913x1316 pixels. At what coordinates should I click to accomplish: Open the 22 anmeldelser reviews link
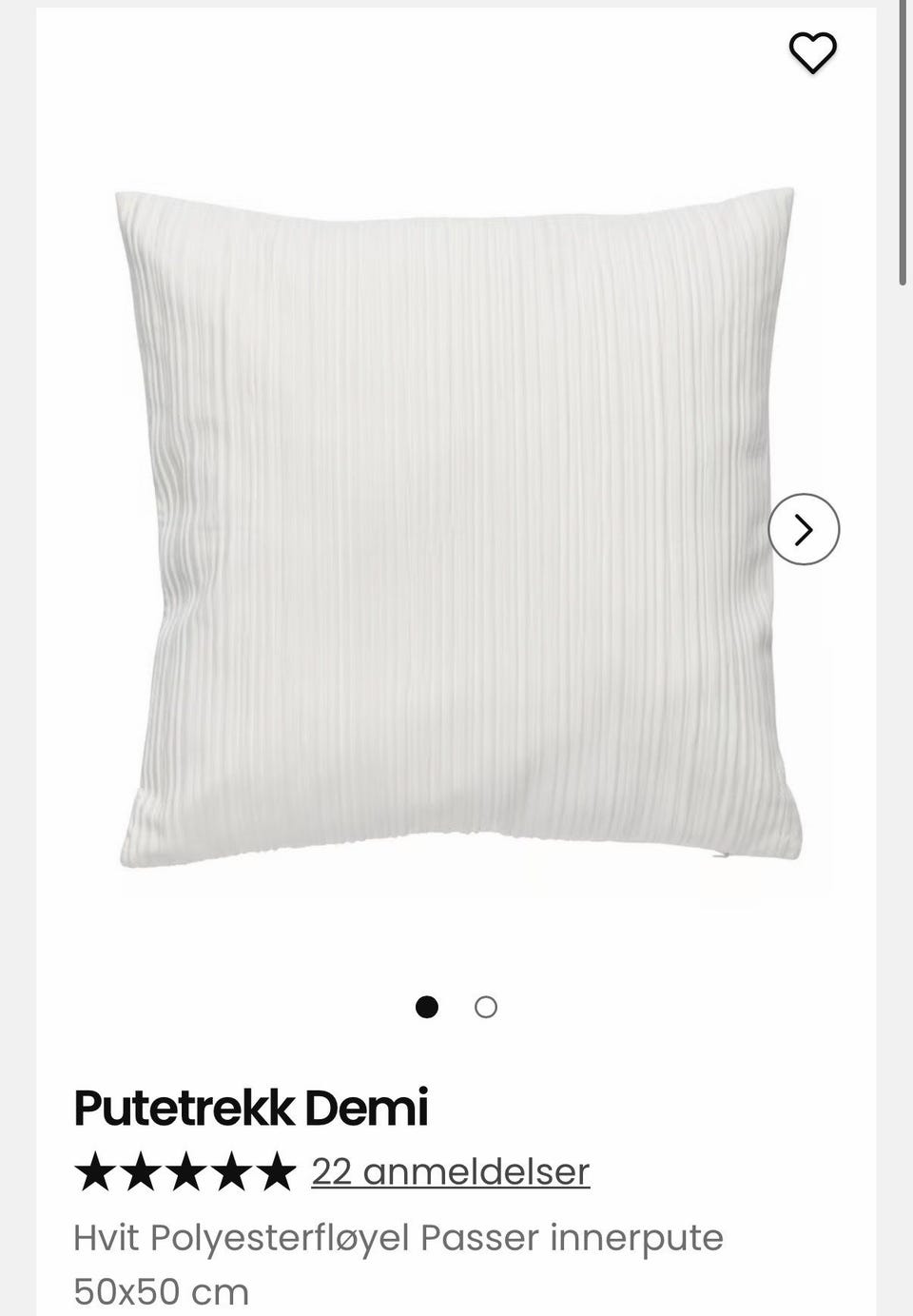[450, 1171]
